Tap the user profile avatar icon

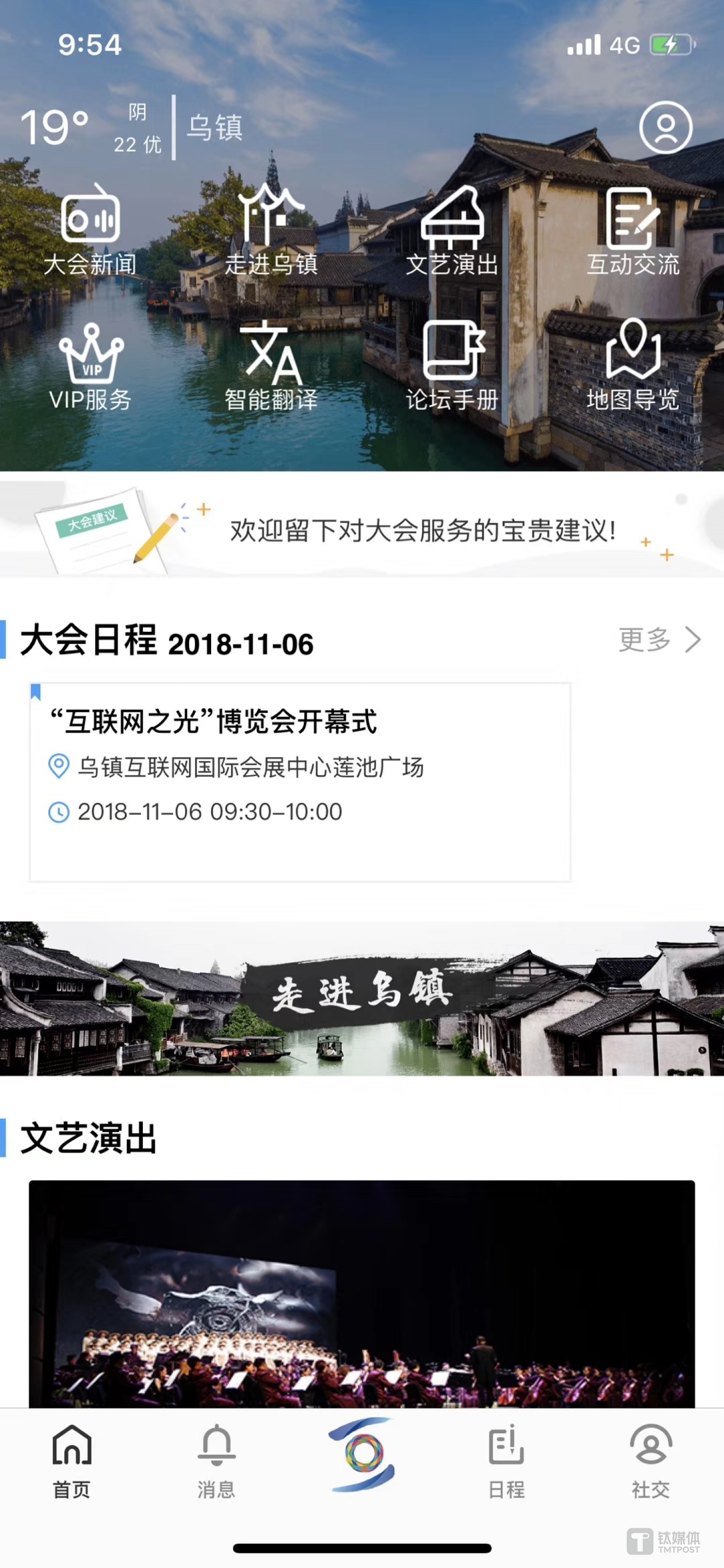pyautogui.click(x=663, y=129)
